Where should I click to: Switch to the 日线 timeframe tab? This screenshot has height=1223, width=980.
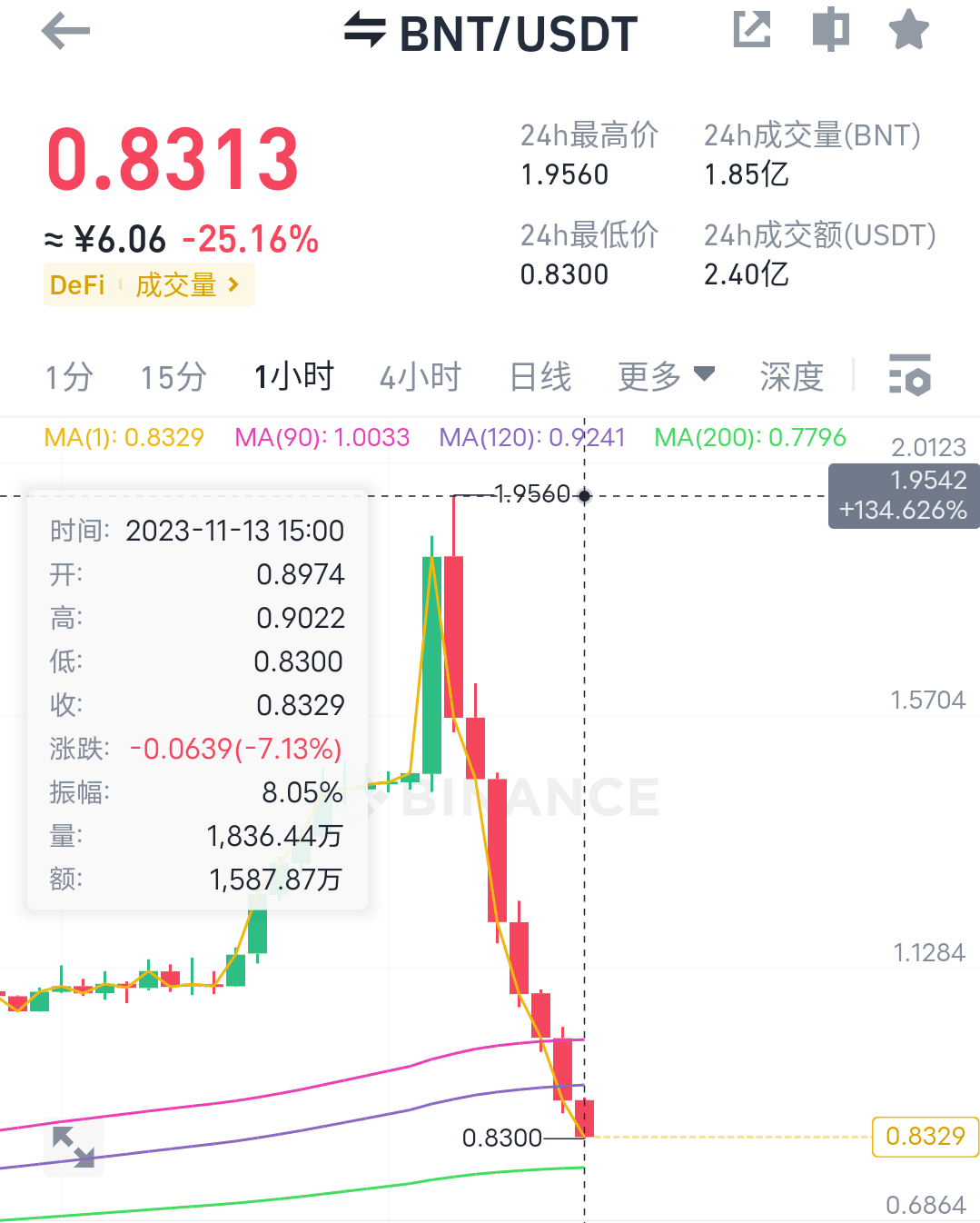click(x=538, y=375)
